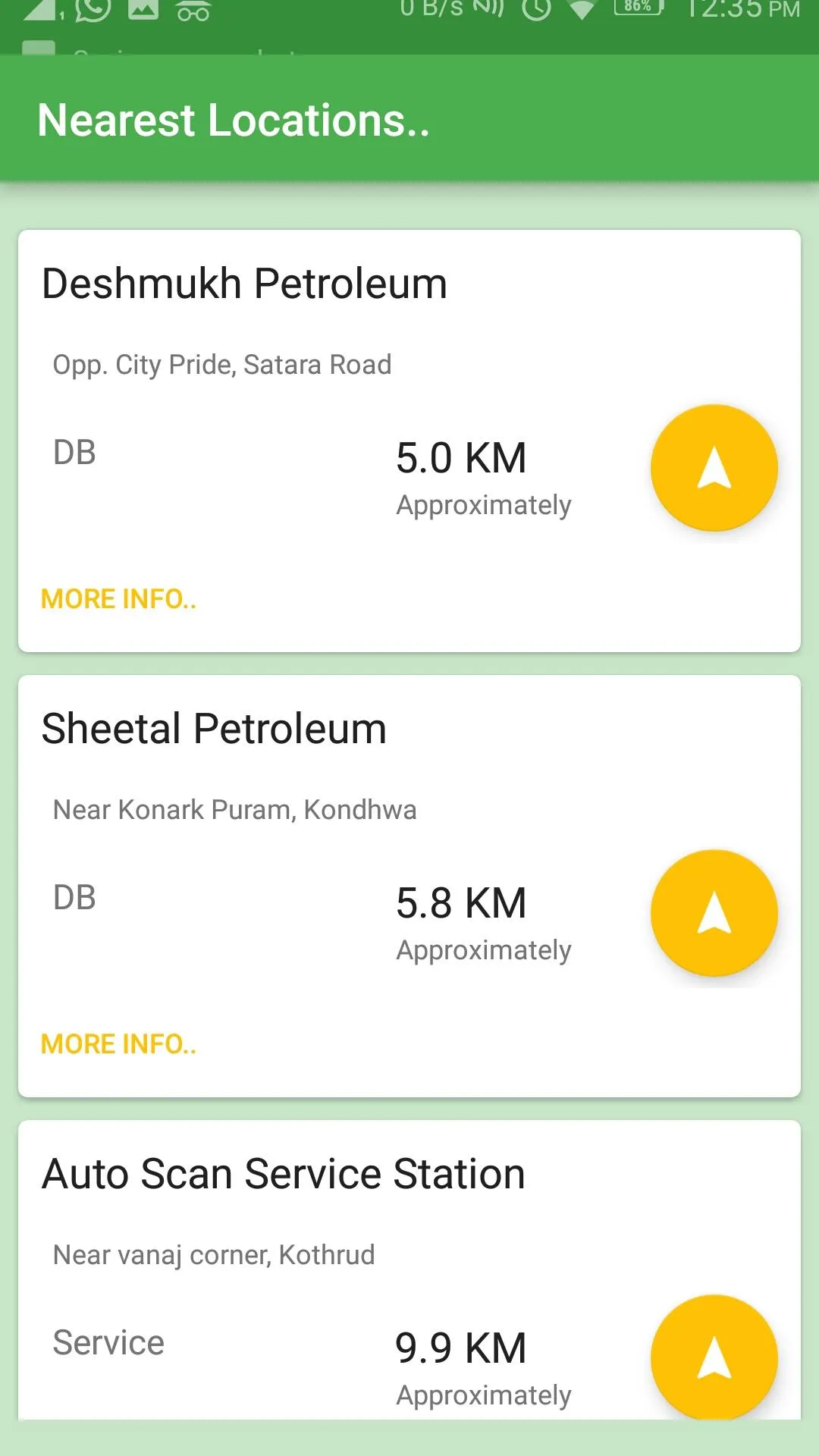Tap the address Opp. City Pride, Satara Road

pyautogui.click(x=221, y=365)
